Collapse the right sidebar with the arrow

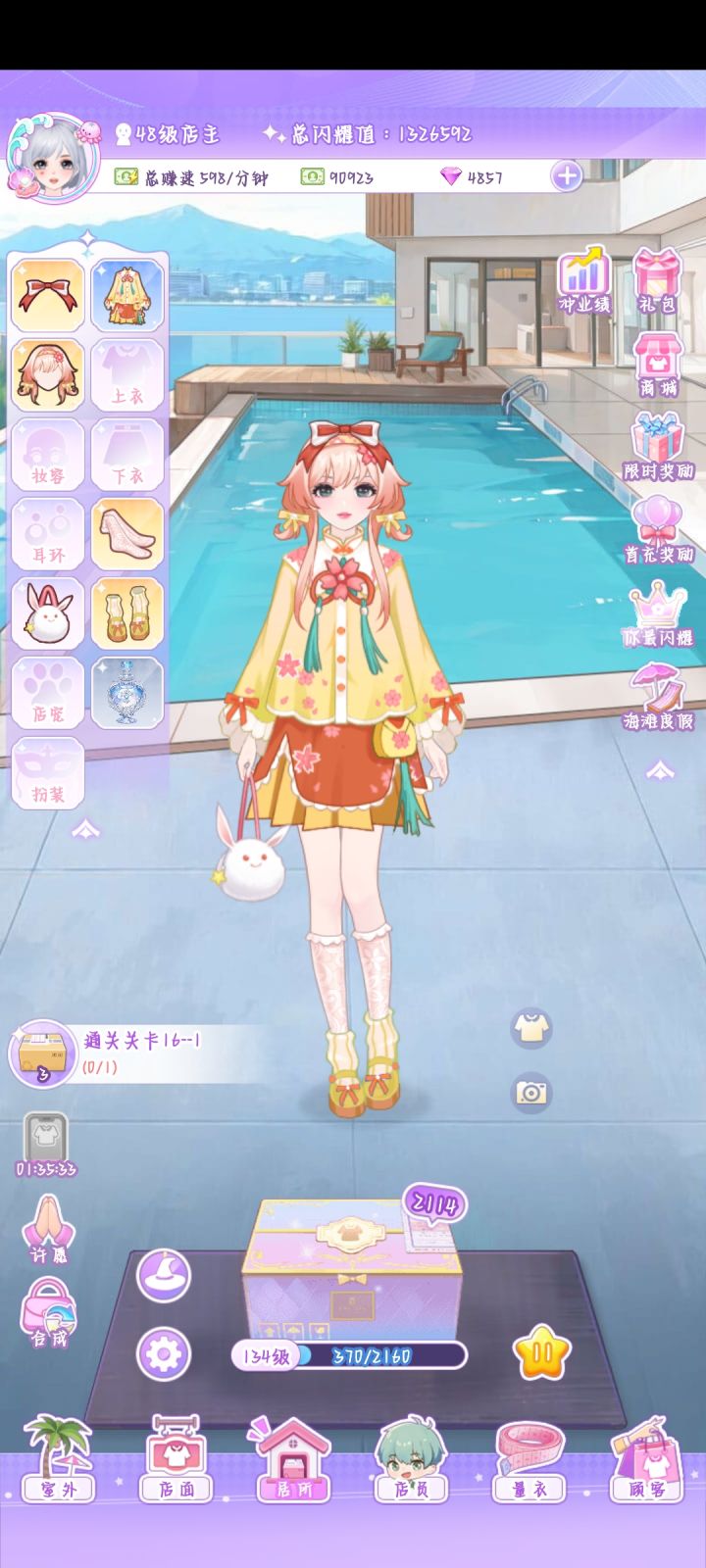(658, 773)
